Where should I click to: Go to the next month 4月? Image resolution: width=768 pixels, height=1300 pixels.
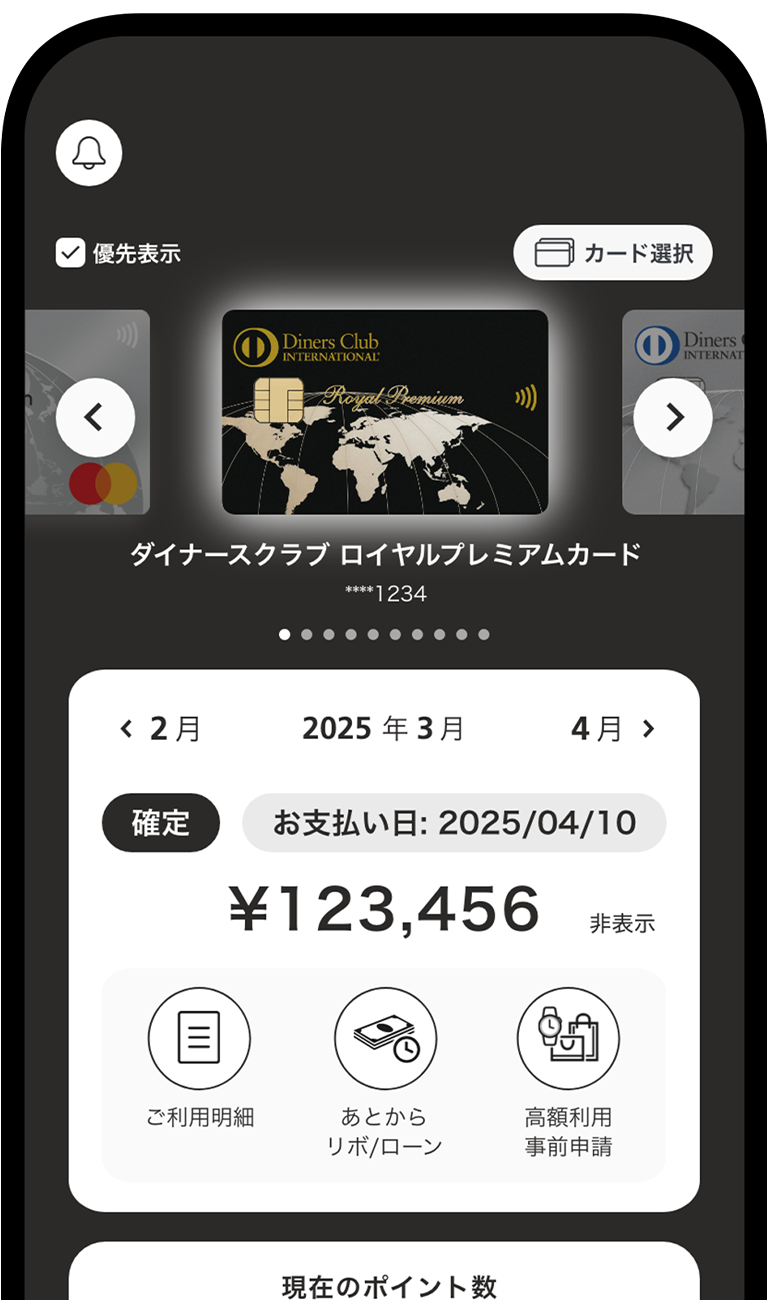[612, 729]
